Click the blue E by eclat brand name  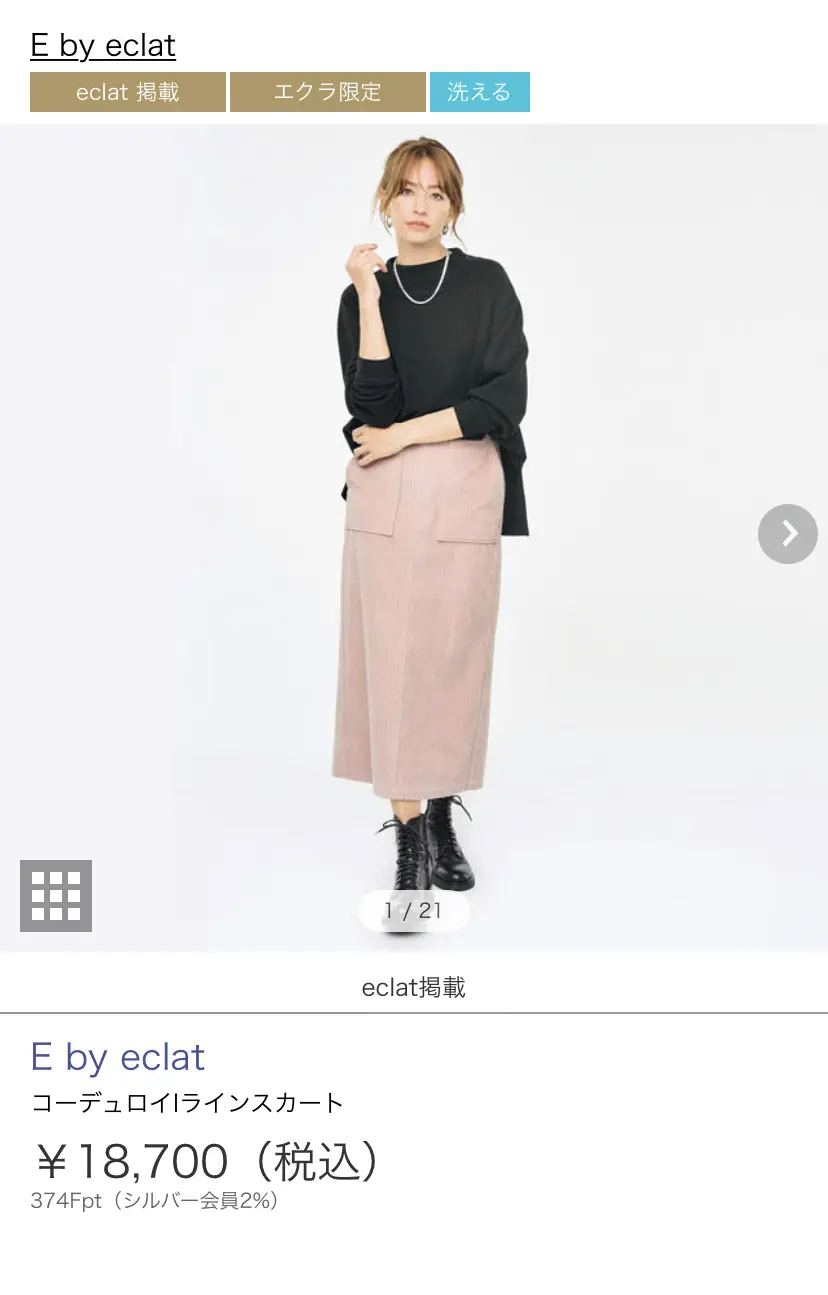119,1057
